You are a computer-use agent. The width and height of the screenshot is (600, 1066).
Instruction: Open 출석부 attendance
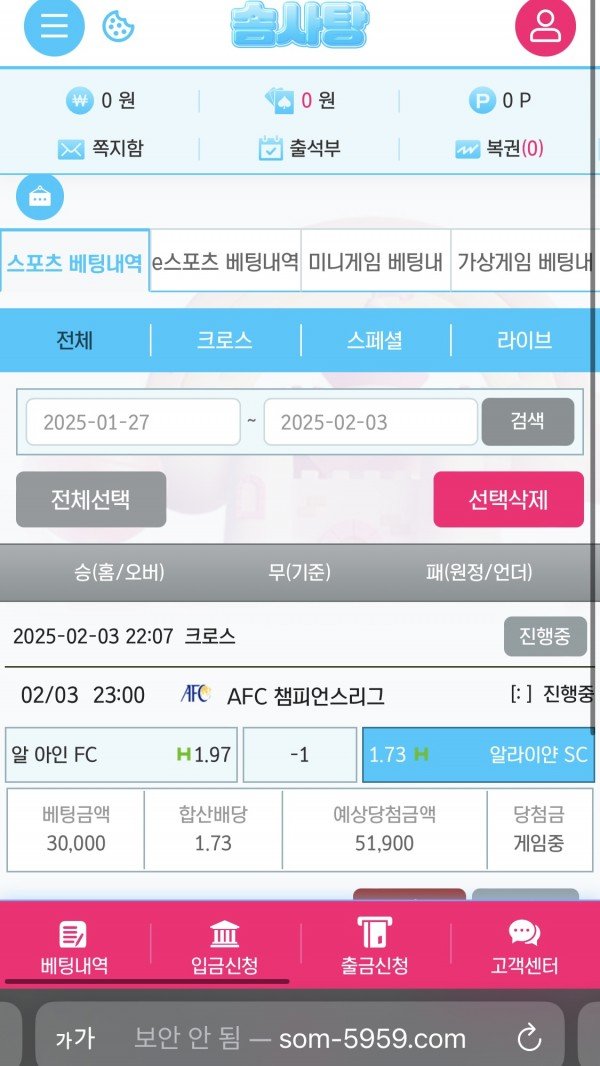[x=300, y=149]
